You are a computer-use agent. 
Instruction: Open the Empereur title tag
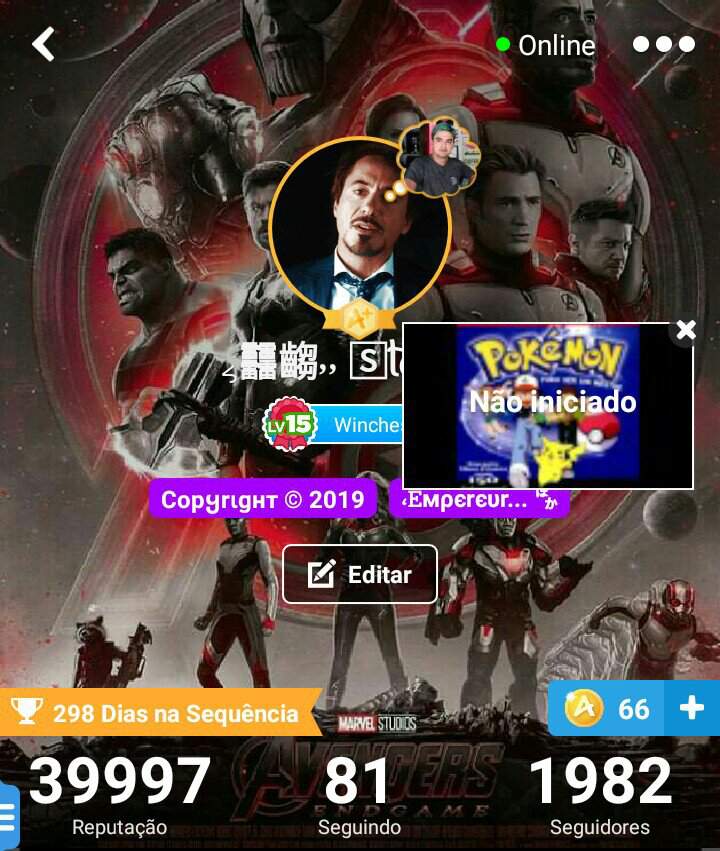pos(478,500)
